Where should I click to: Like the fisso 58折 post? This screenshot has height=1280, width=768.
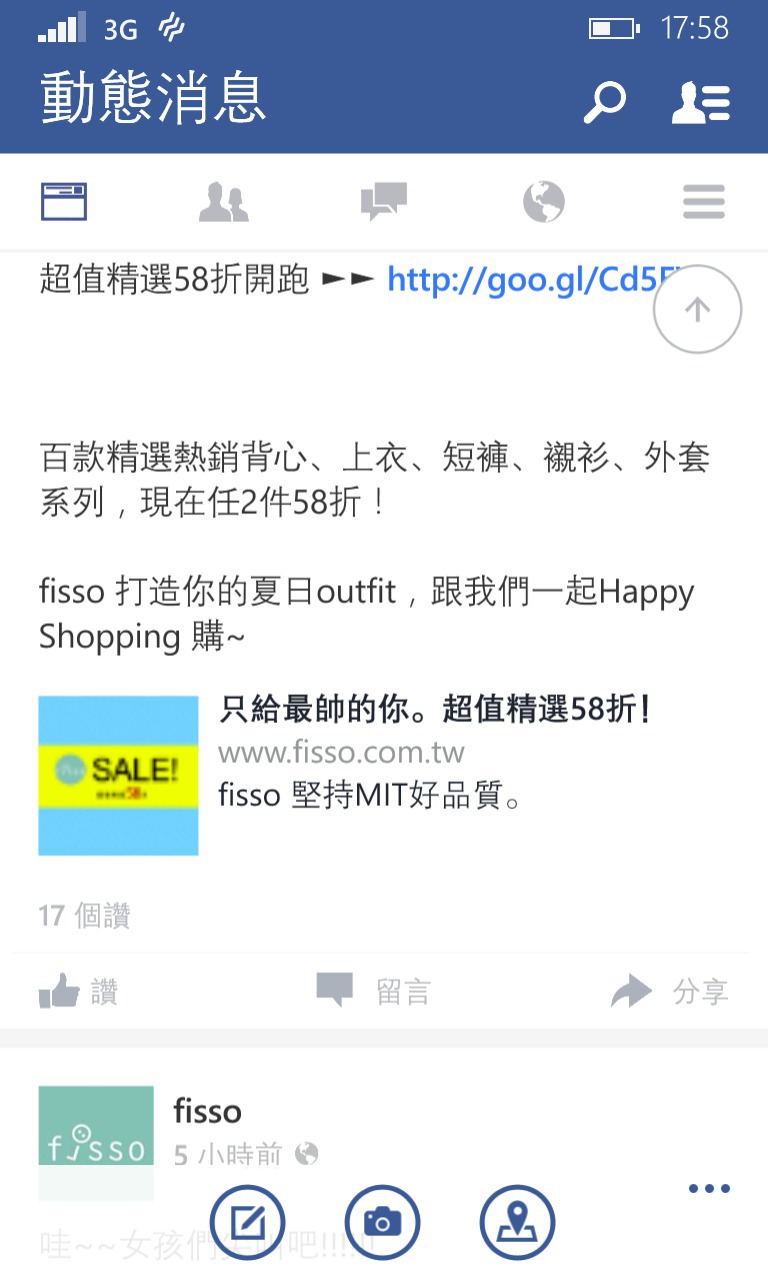(x=79, y=992)
